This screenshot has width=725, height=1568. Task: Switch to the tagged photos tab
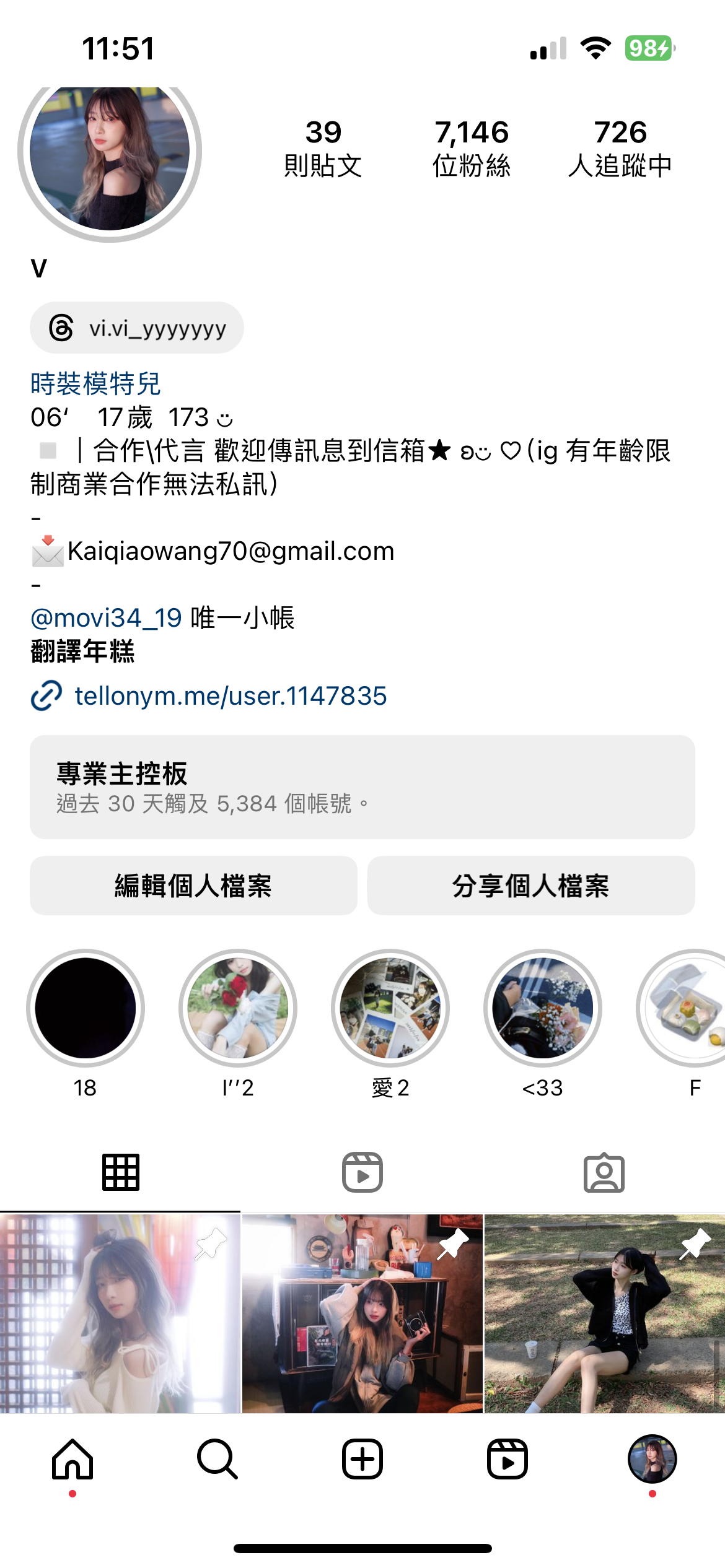coord(604,1172)
